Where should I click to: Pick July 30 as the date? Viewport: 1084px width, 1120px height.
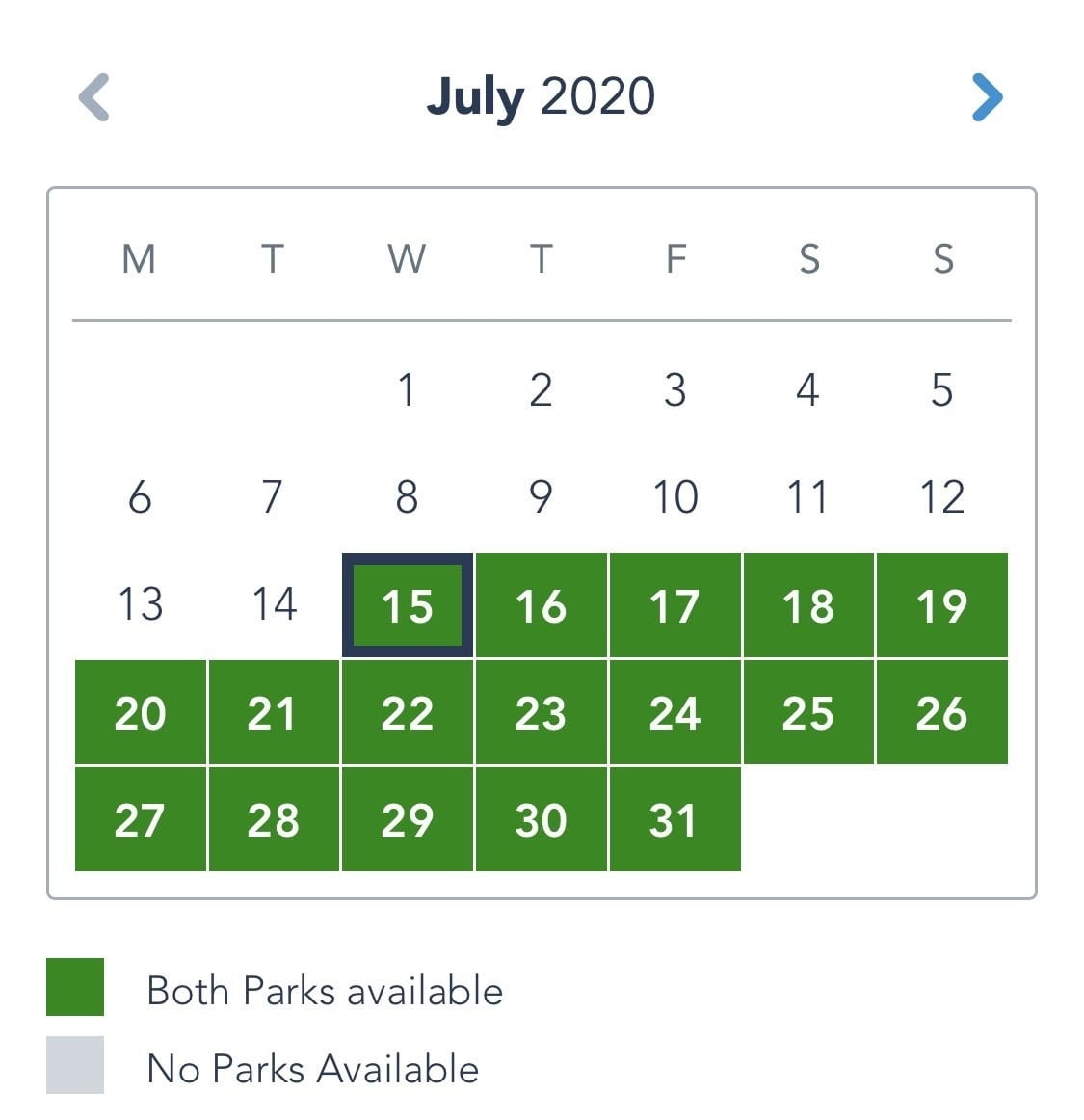[541, 820]
